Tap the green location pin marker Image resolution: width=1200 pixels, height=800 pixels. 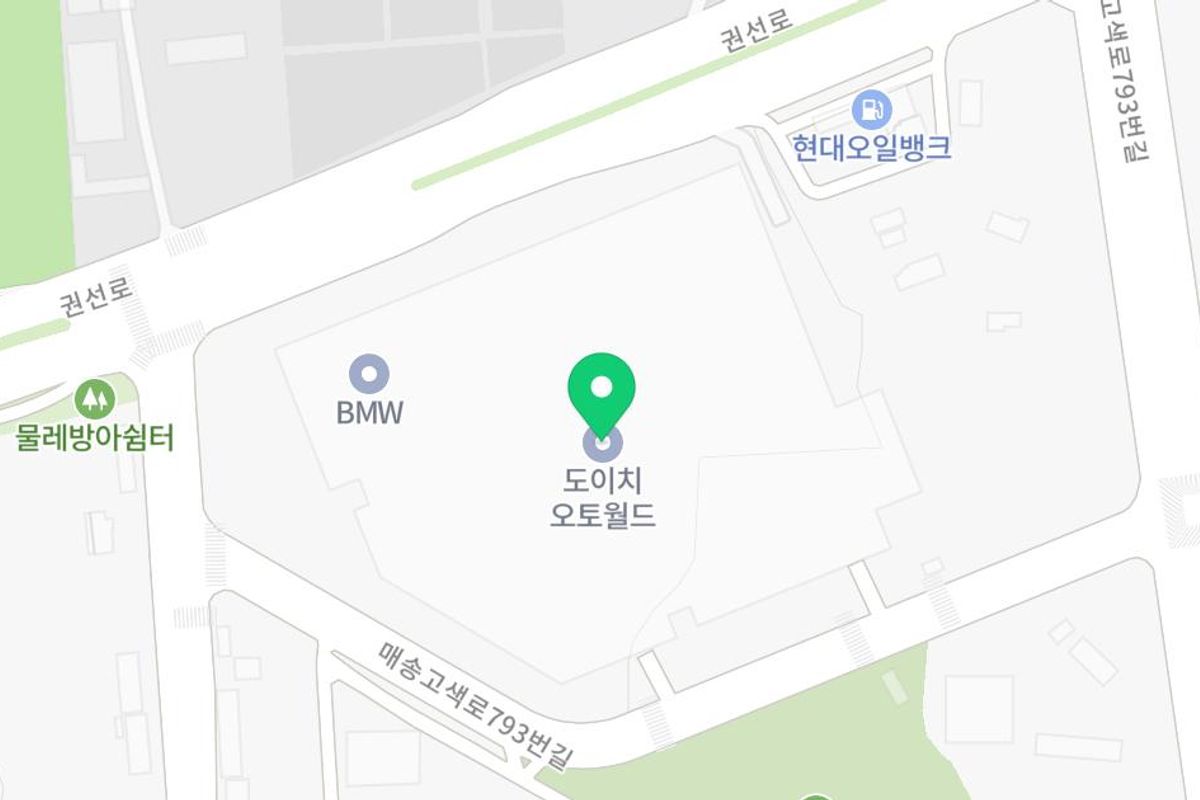pyautogui.click(x=601, y=390)
